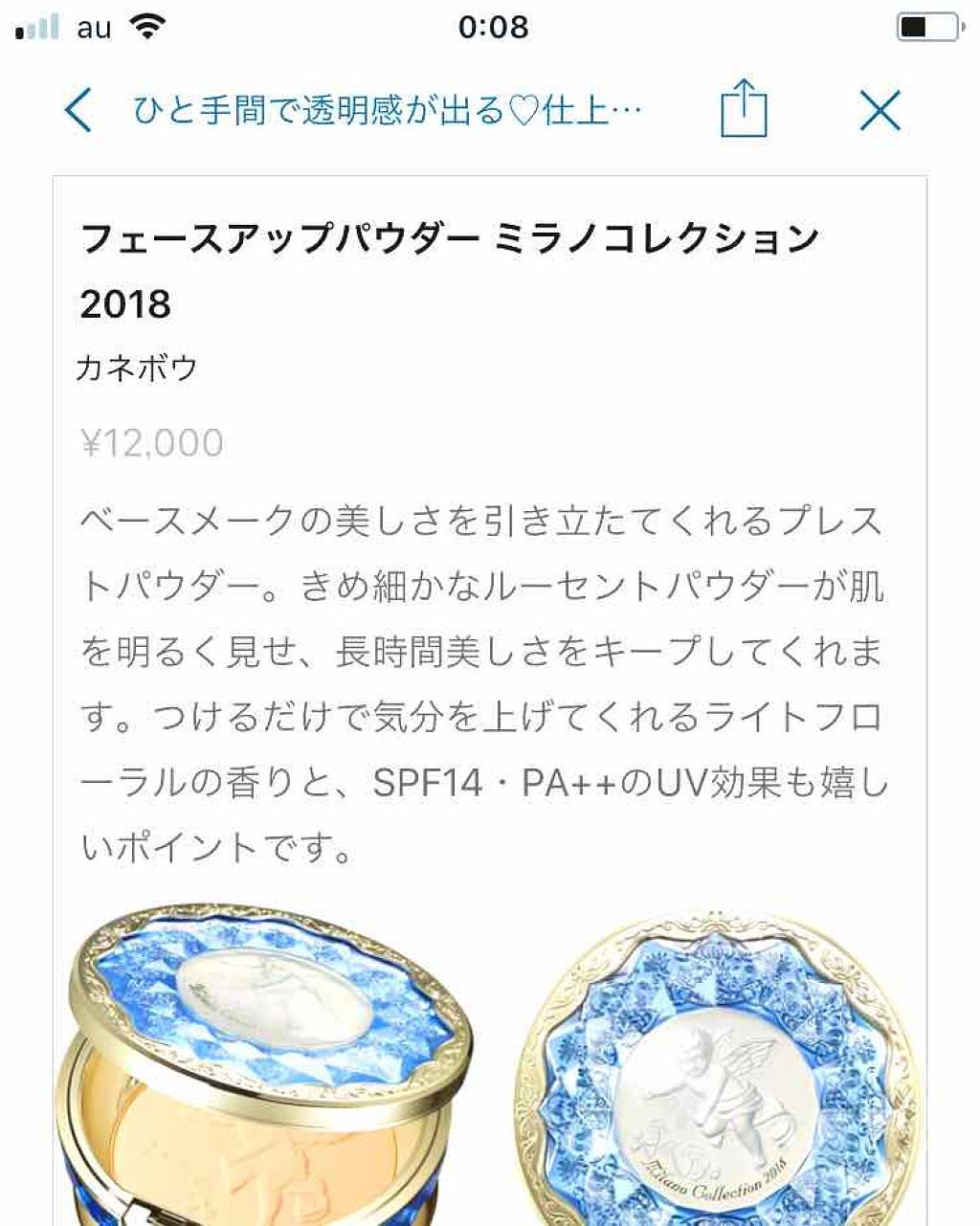Go back using the left arrow

point(78,110)
